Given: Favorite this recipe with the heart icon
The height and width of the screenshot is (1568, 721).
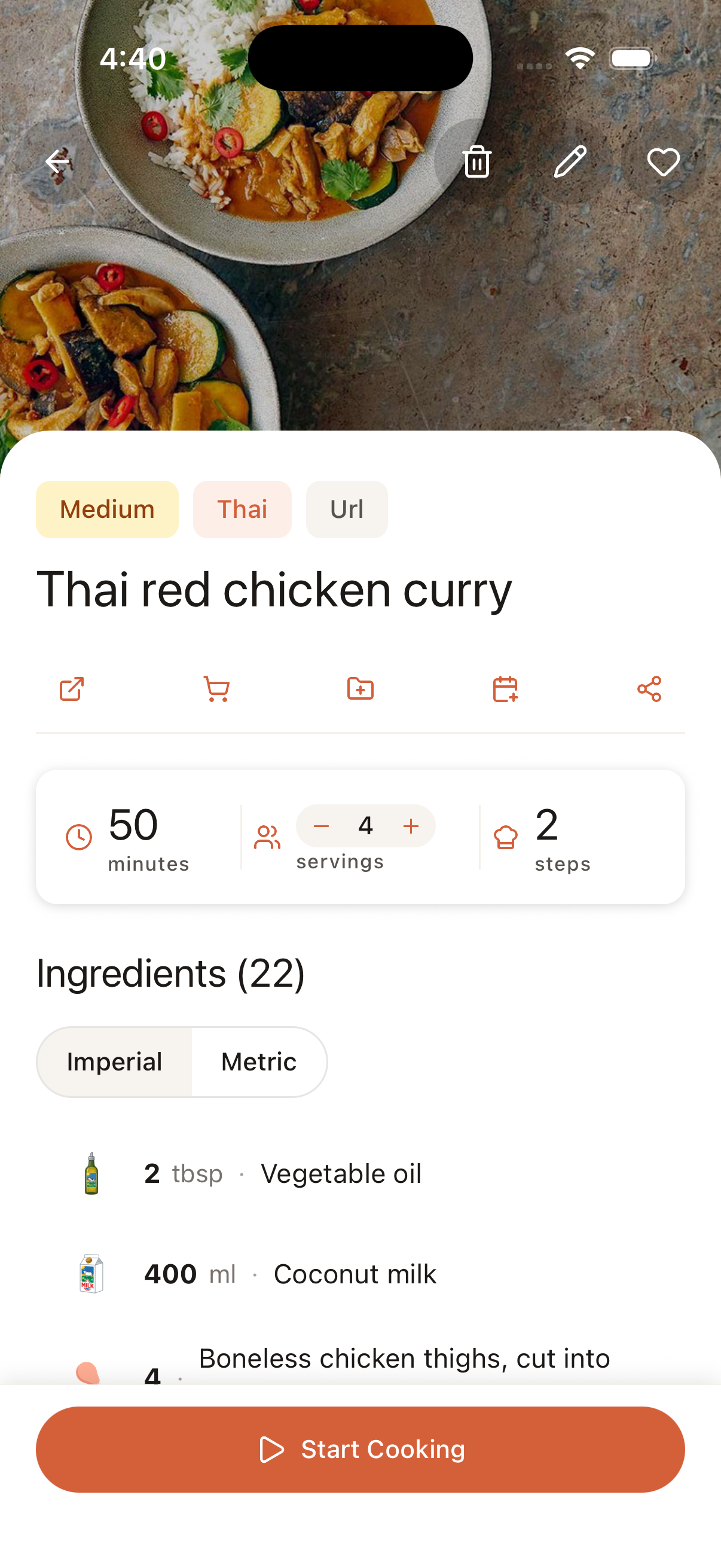Looking at the screenshot, I should (x=663, y=162).
